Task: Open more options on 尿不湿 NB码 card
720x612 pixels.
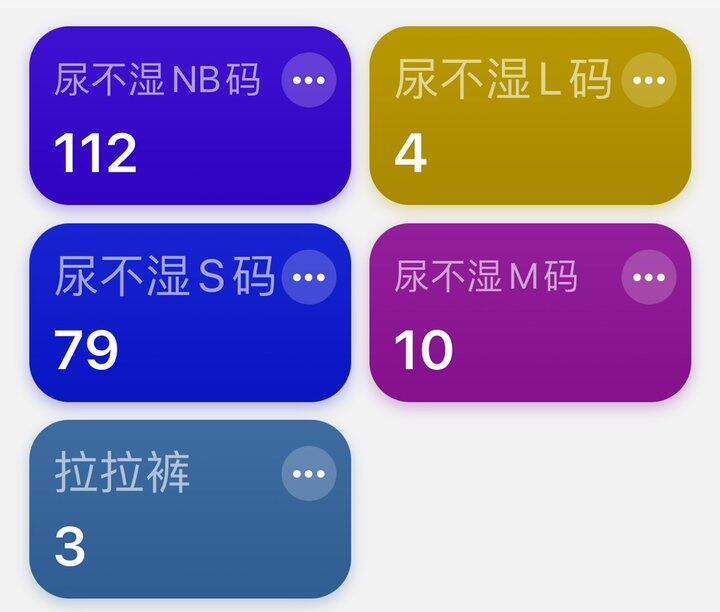Action: pyautogui.click(x=308, y=81)
